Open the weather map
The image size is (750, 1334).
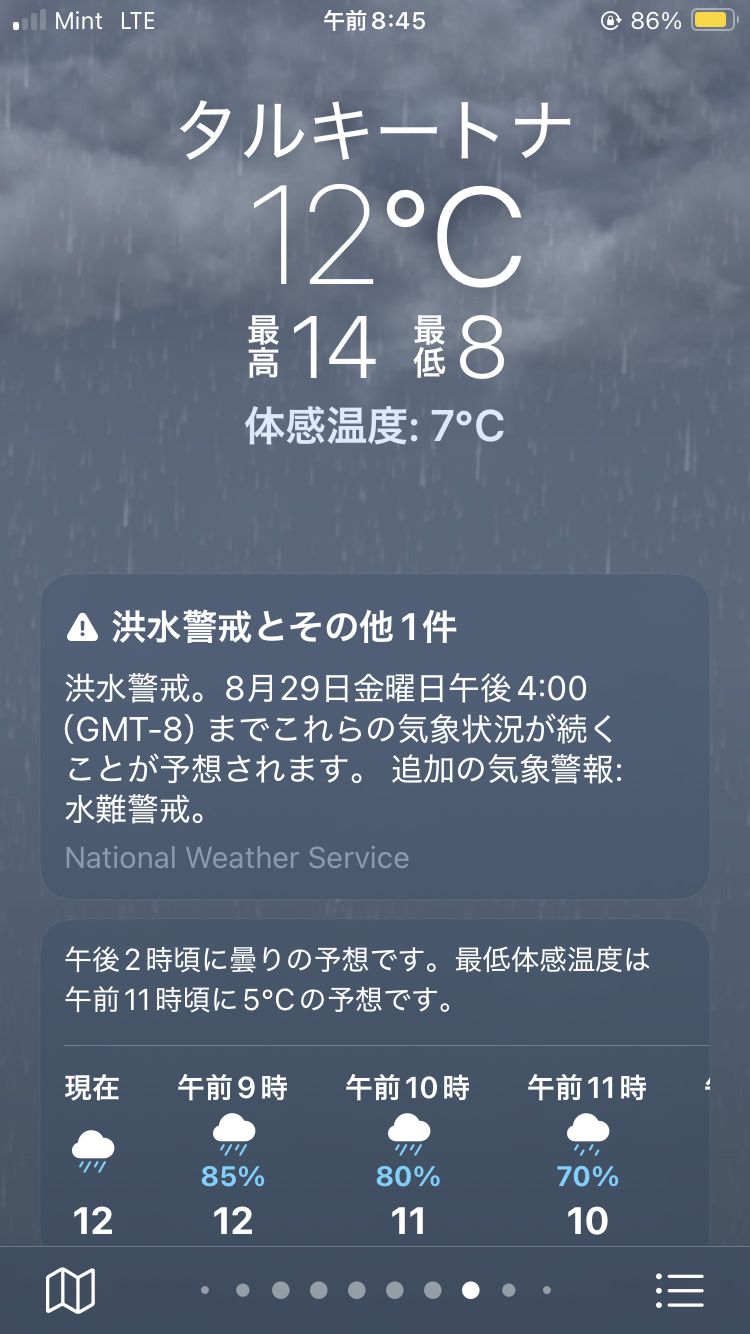(x=70, y=1290)
